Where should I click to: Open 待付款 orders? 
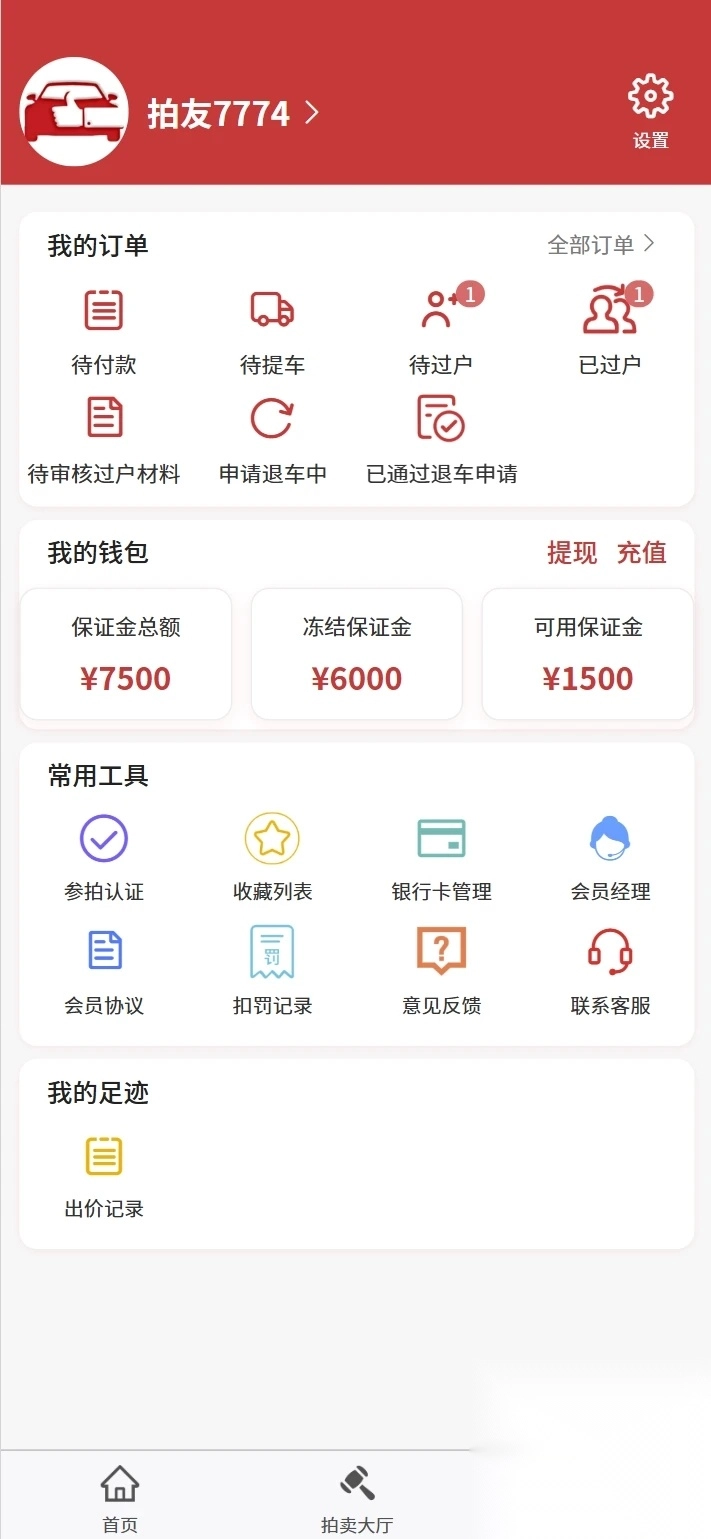tap(104, 330)
